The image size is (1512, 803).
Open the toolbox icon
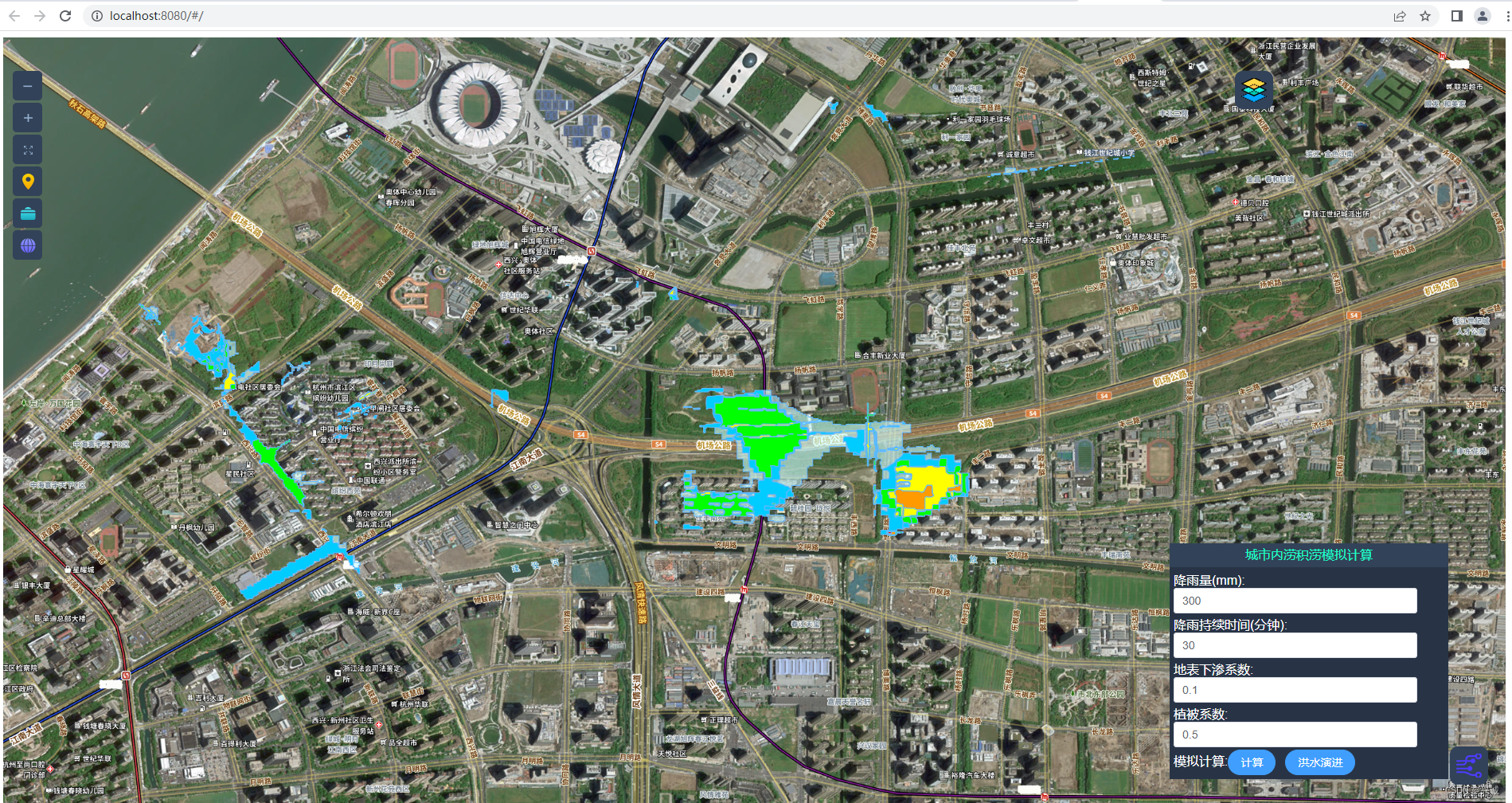tap(28, 213)
